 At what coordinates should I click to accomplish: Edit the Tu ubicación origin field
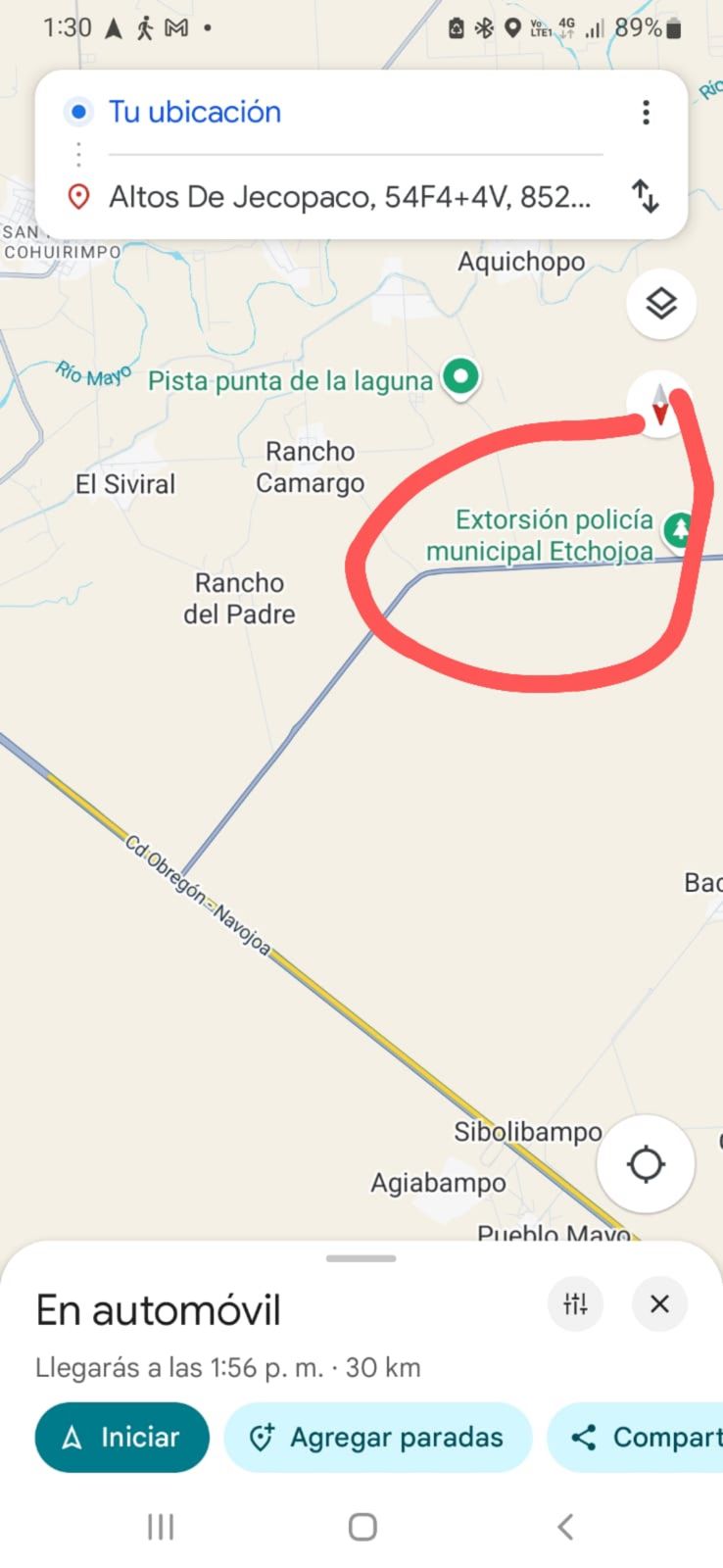pos(353,113)
